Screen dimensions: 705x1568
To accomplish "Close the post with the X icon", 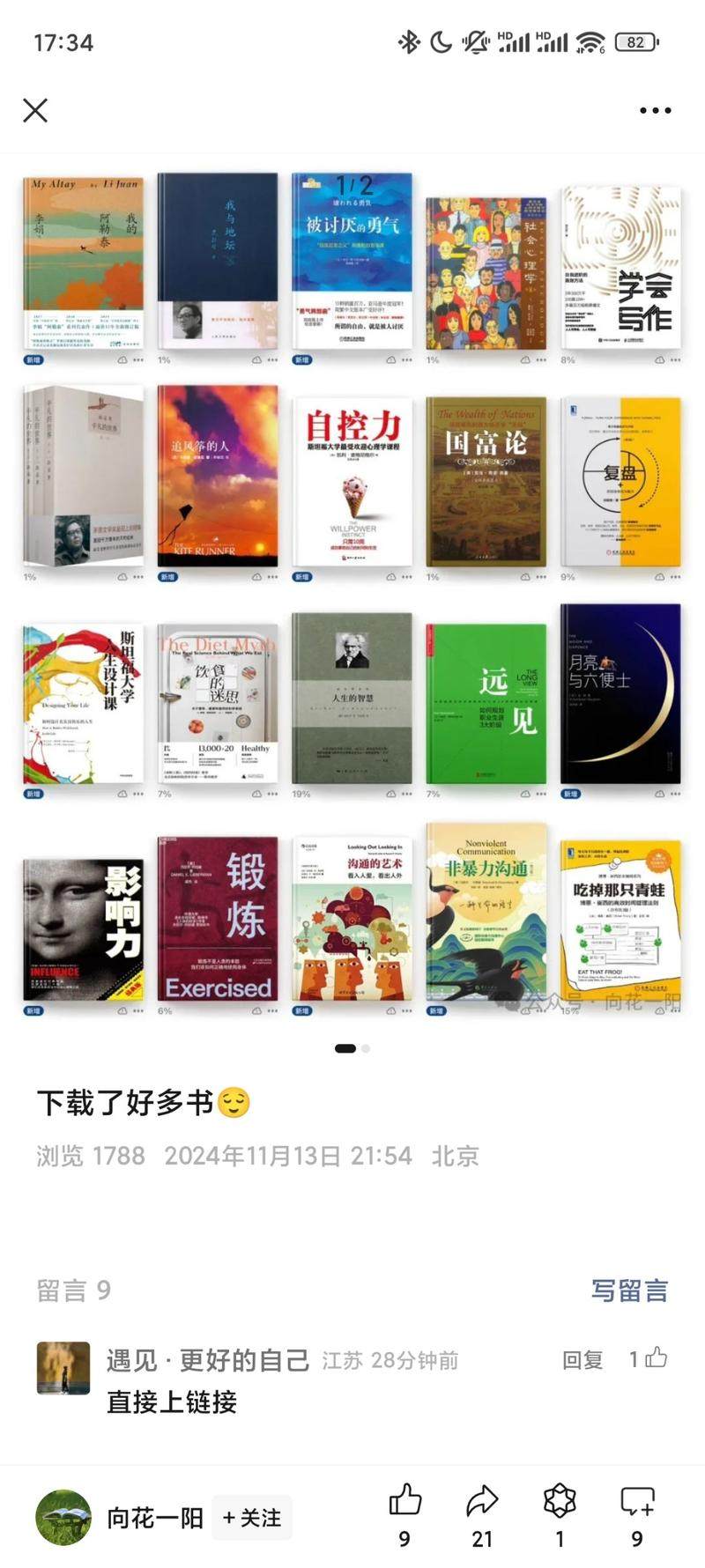I will [35, 110].
